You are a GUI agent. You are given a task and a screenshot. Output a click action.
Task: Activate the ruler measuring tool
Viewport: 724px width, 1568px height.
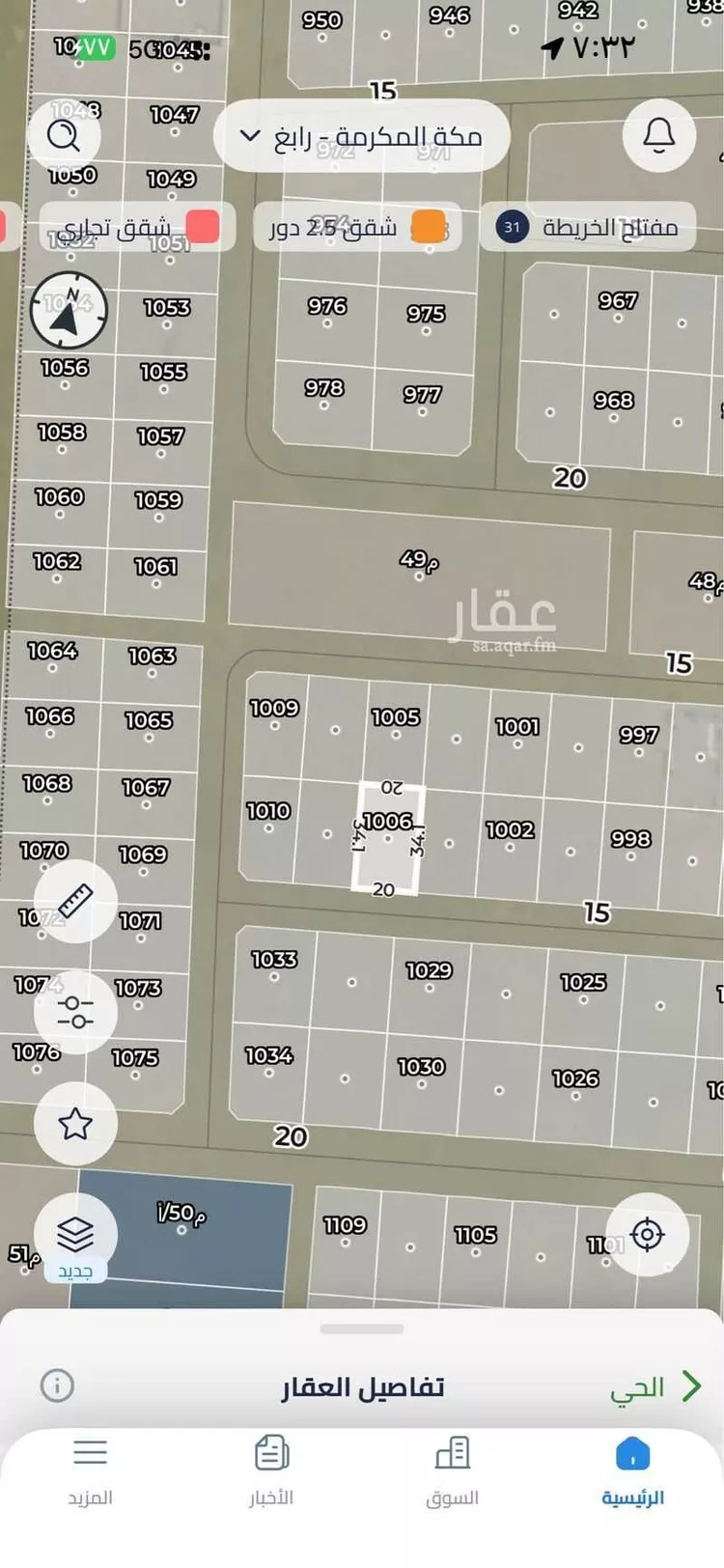(x=75, y=901)
